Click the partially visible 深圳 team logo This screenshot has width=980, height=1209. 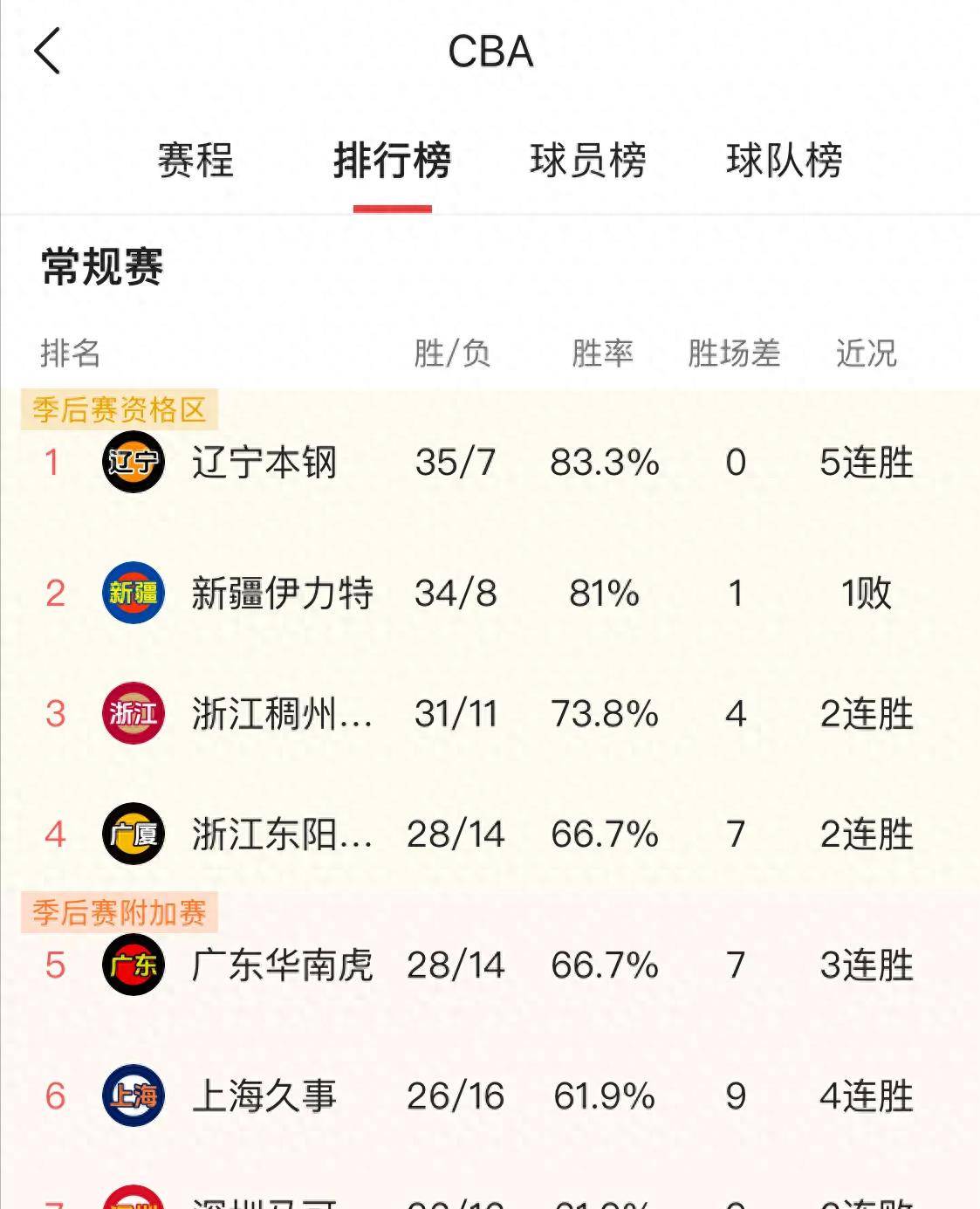tap(133, 1202)
